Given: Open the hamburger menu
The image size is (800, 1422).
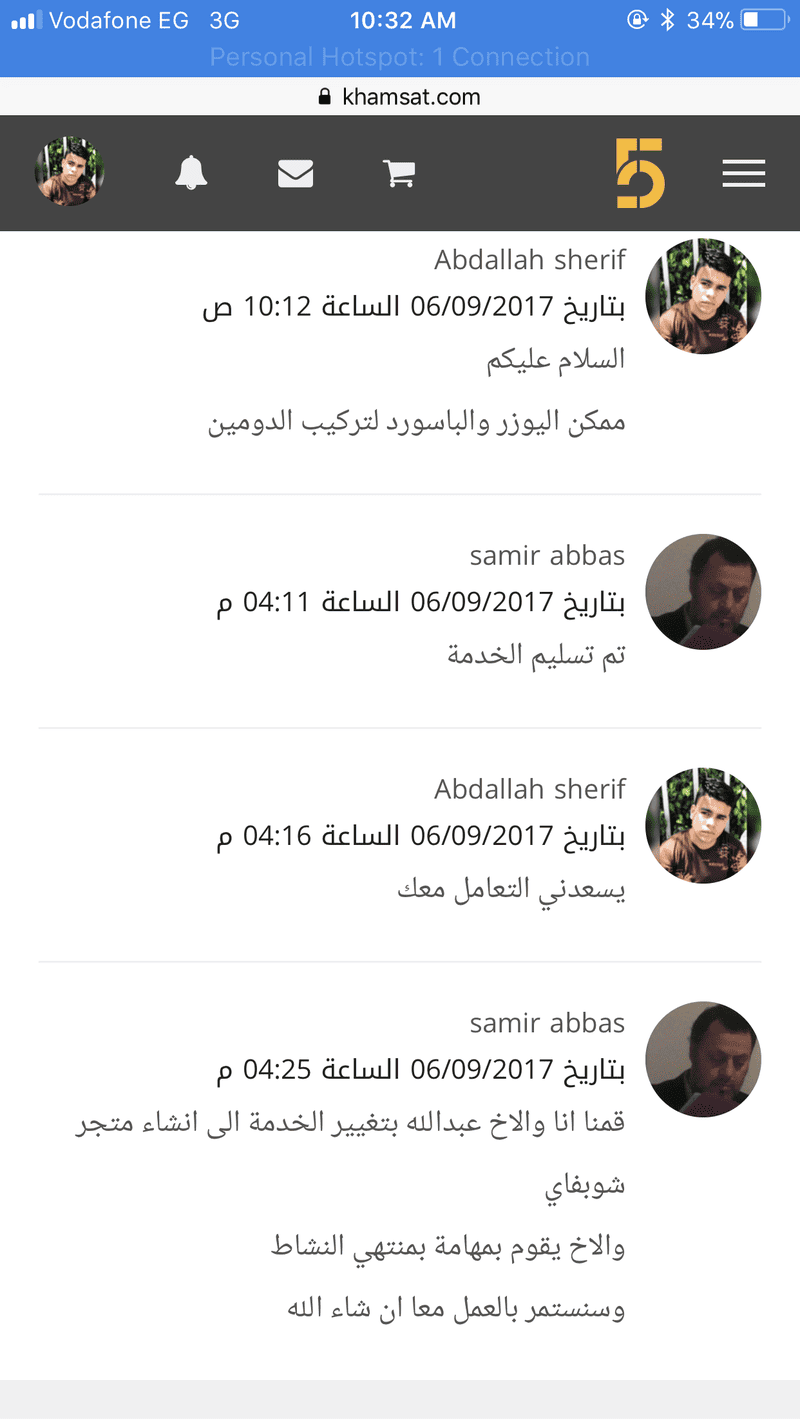Looking at the screenshot, I should pyautogui.click(x=744, y=174).
